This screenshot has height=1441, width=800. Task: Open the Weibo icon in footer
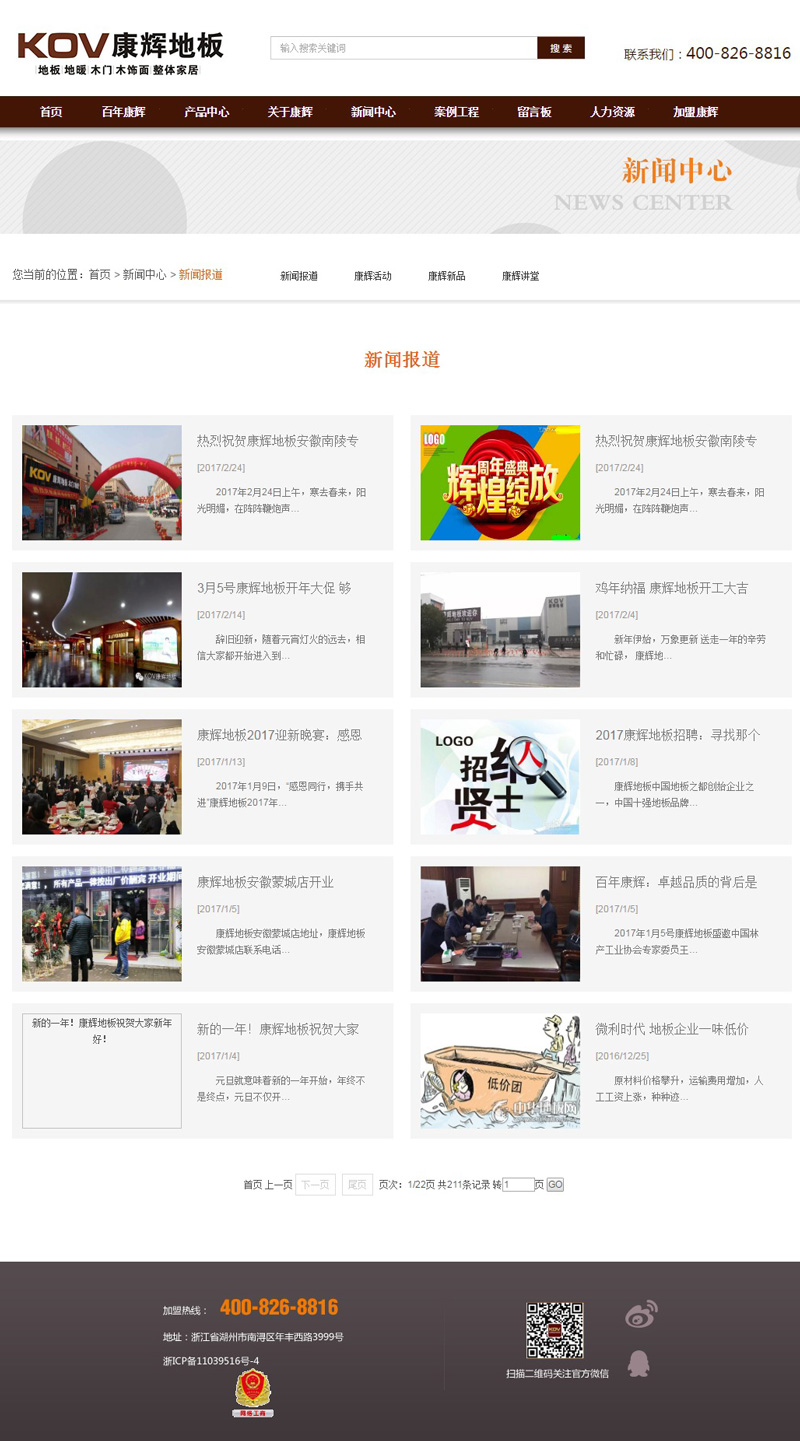(641, 1315)
